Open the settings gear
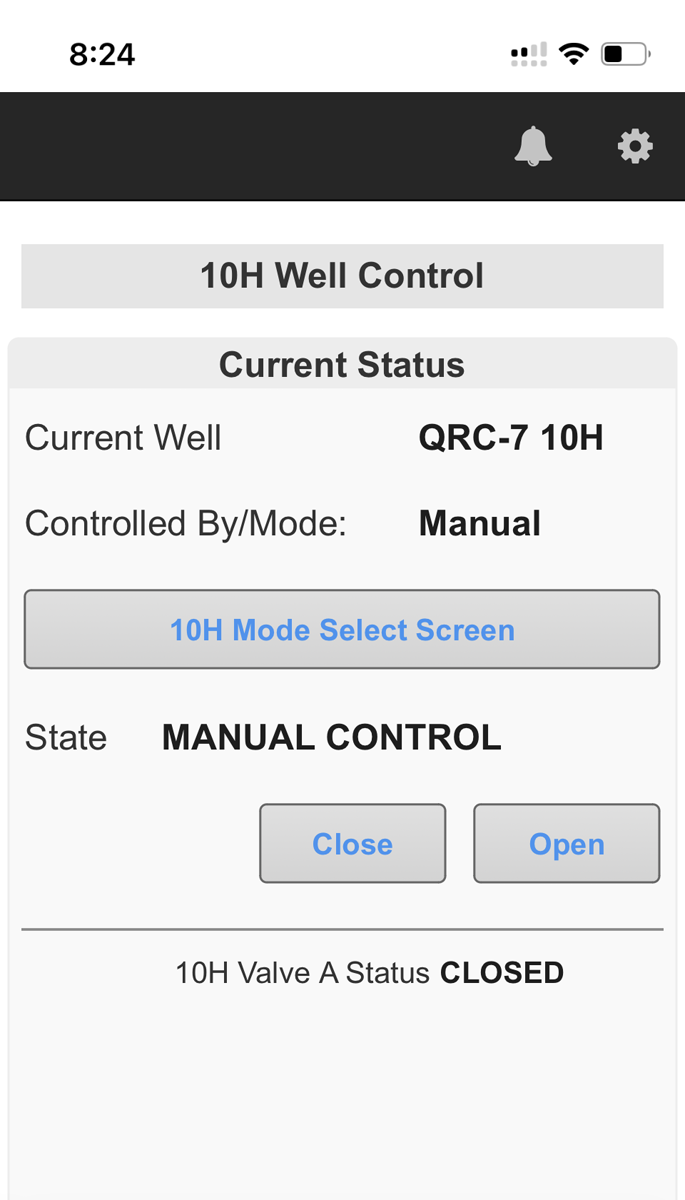The image size is (685, 1200). pos(635,147)
